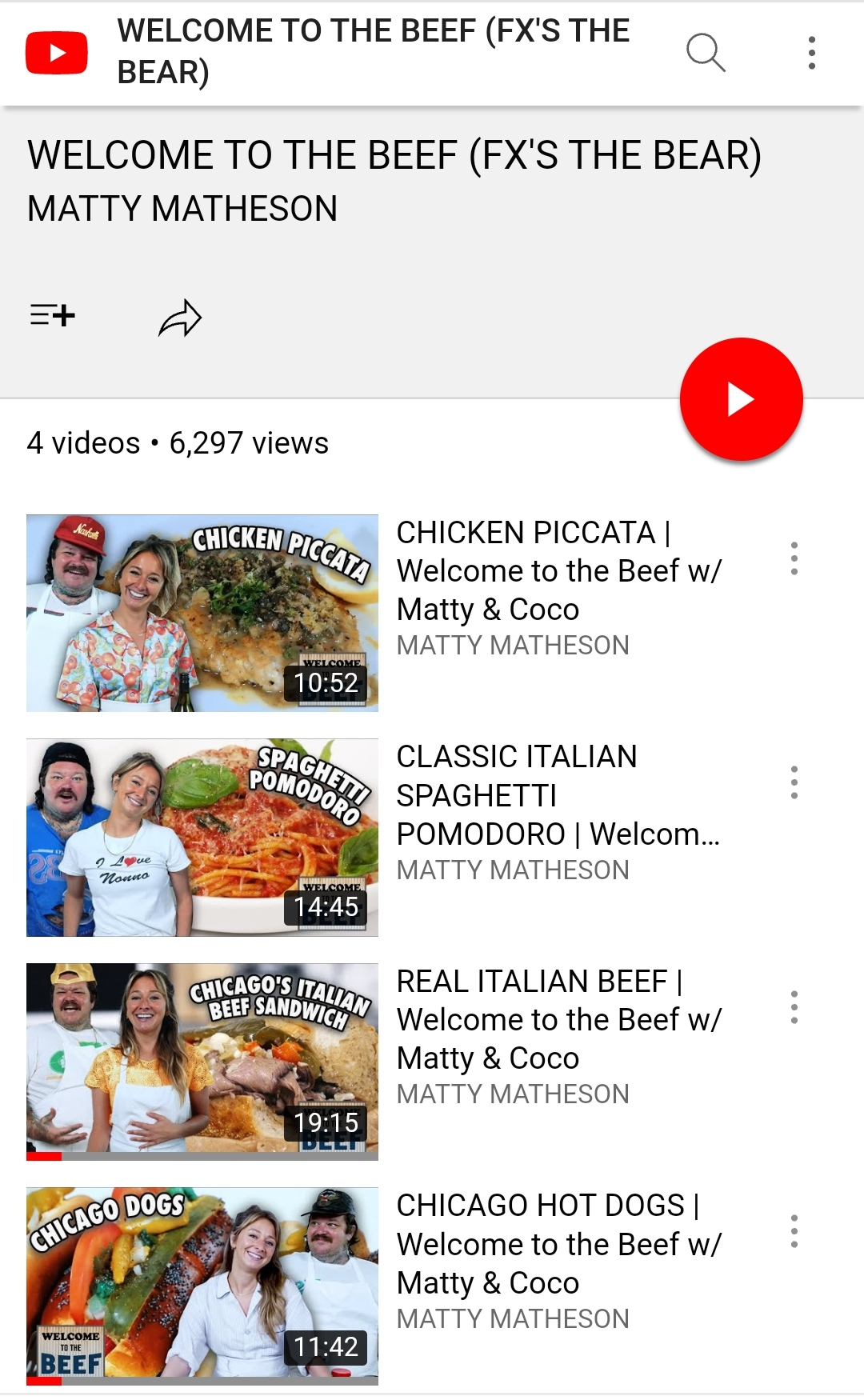Screen dimensions: 864x1400
Task: Open the top bar overflow menu
Action: click(811, 53)
